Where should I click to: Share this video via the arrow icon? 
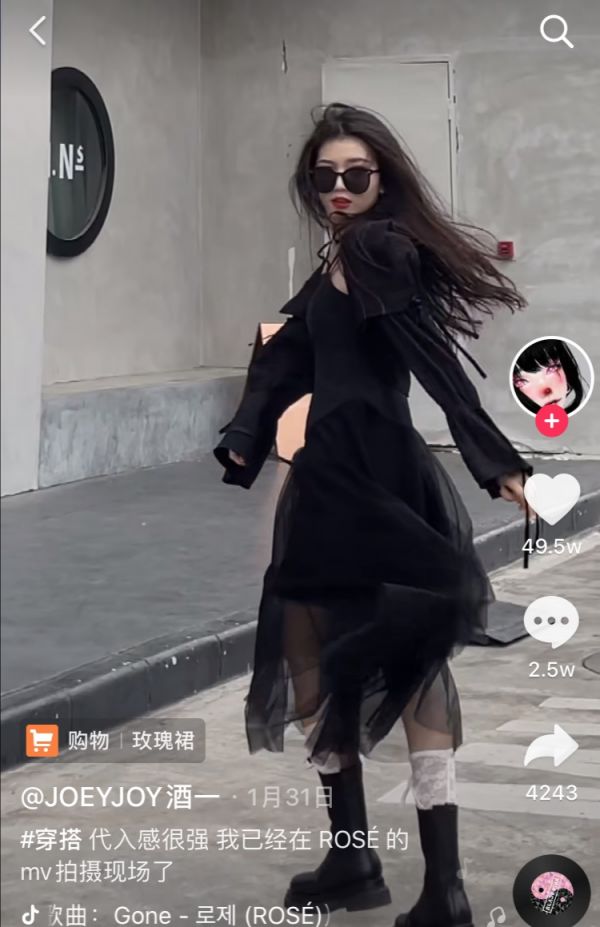(551, 748)
